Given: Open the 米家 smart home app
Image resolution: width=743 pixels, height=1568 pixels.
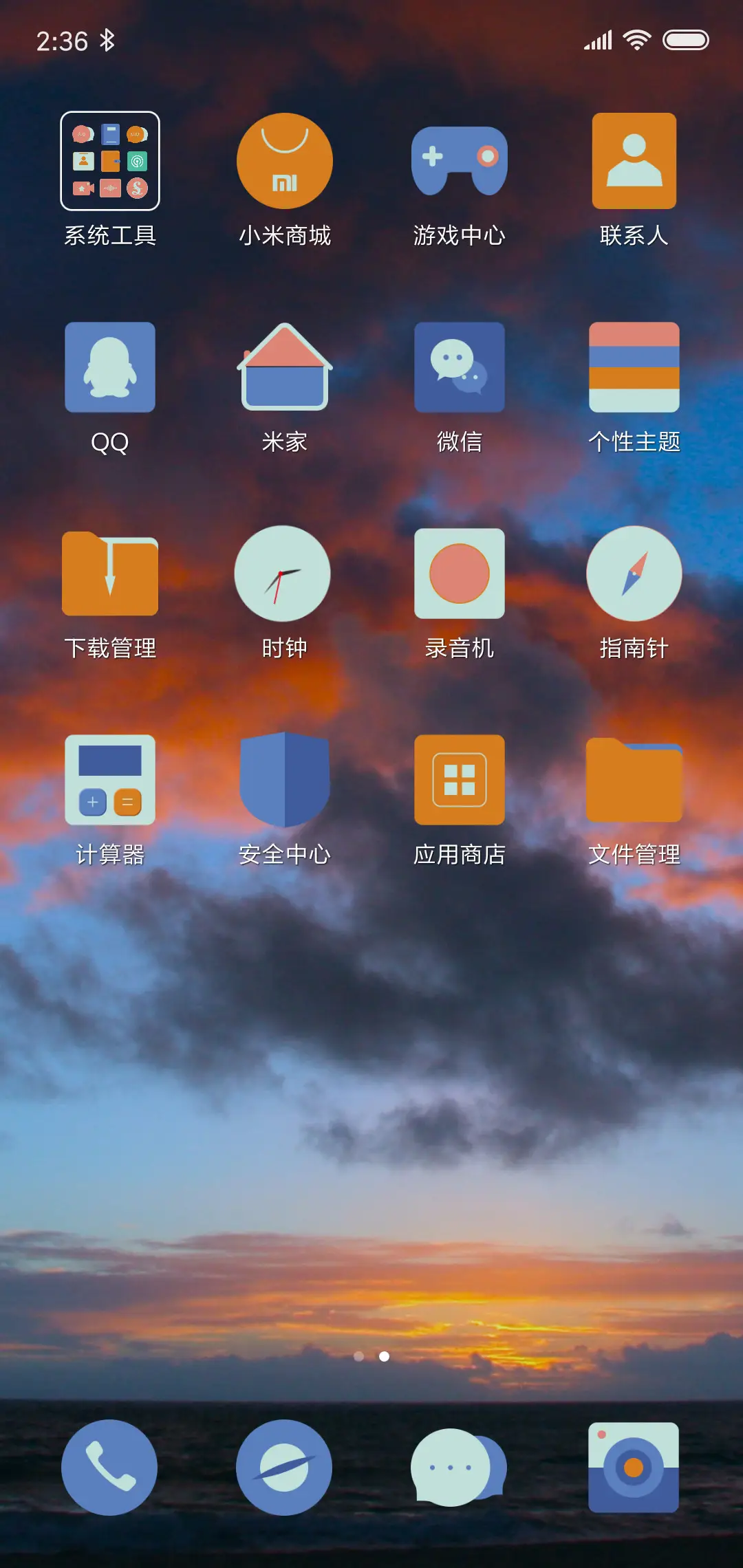Looking at the screenshot, I should click(x=284, y=368).
